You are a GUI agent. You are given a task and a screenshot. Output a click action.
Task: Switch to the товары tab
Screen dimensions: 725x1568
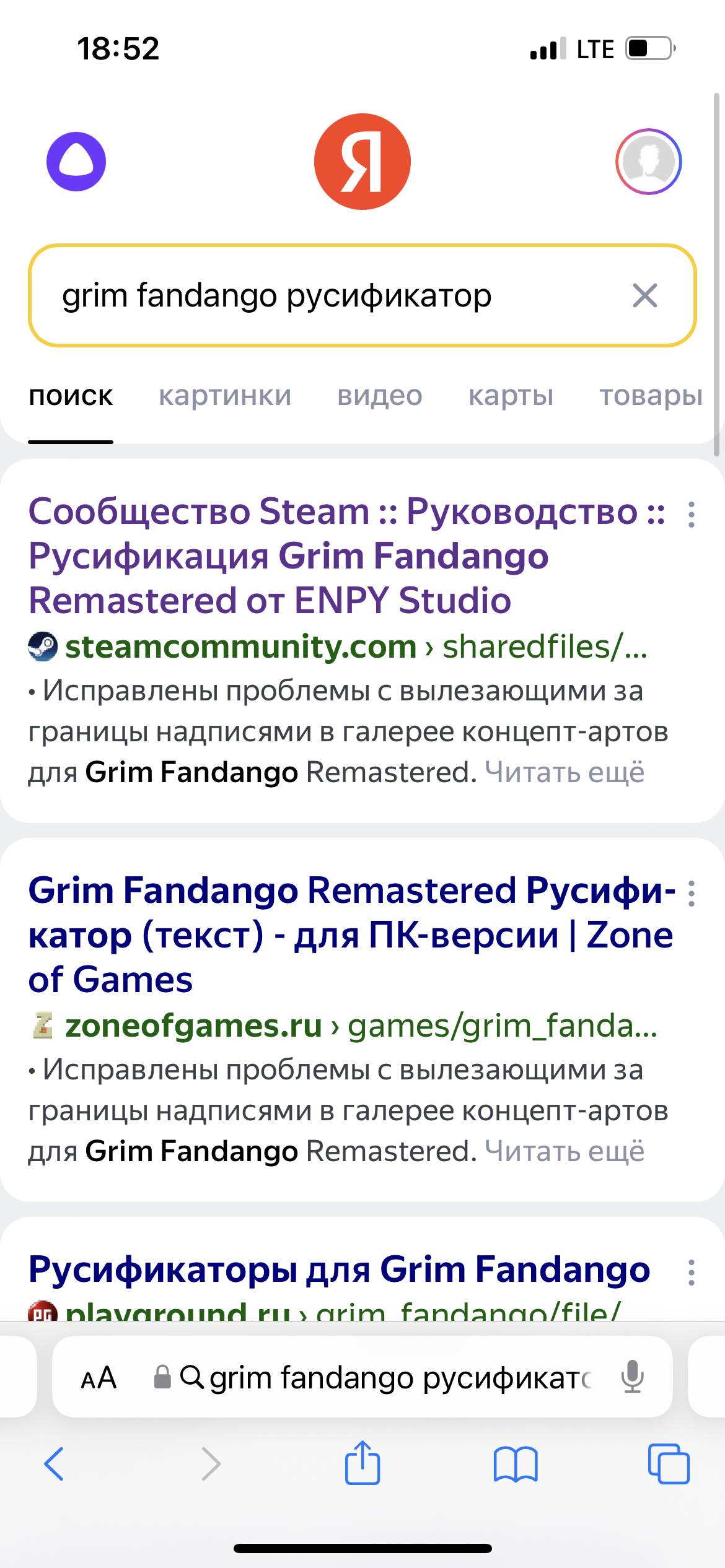pyautogui.click(x=651, y=396)
